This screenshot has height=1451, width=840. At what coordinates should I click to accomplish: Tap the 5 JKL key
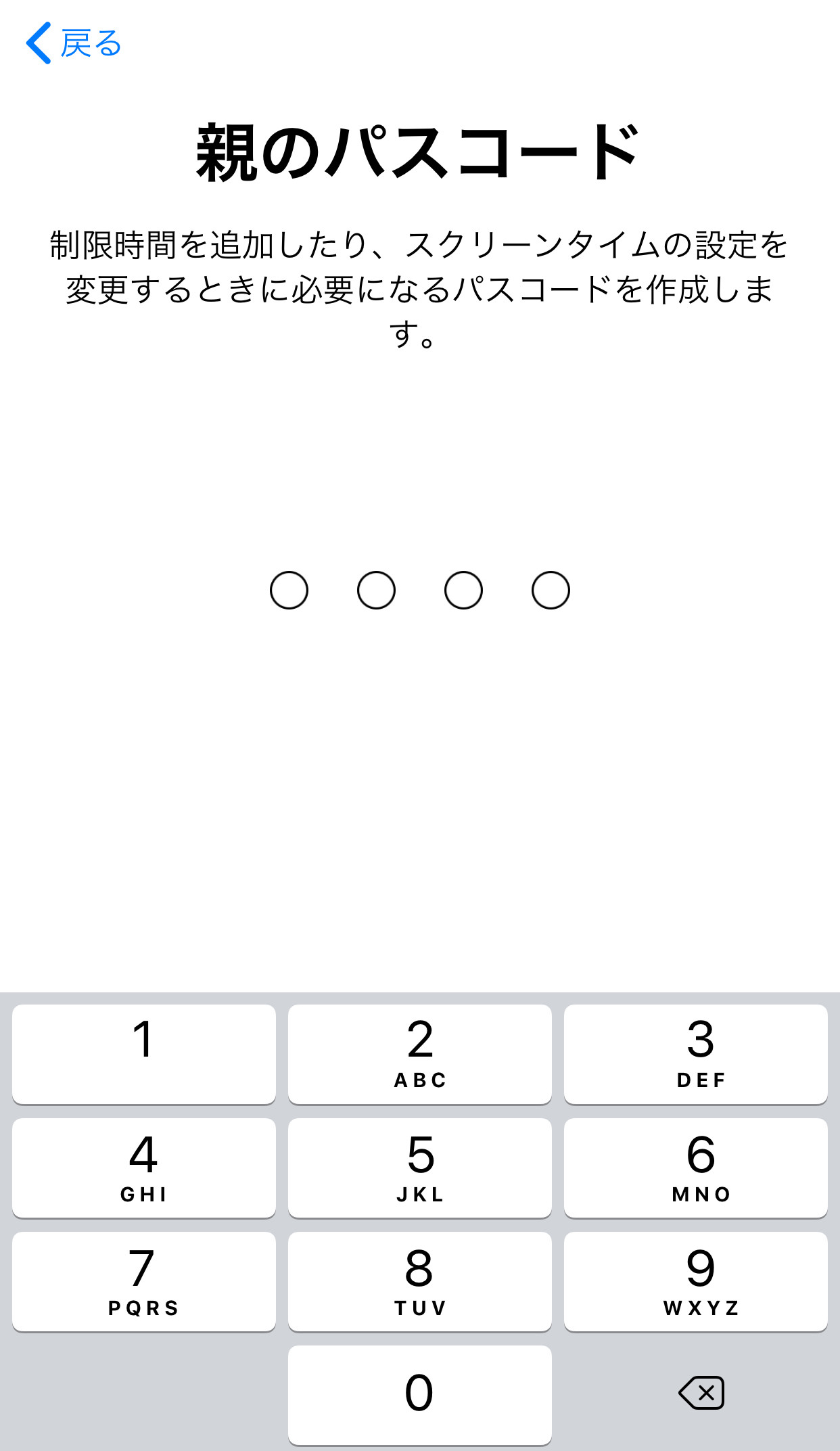click(420, 1168)
